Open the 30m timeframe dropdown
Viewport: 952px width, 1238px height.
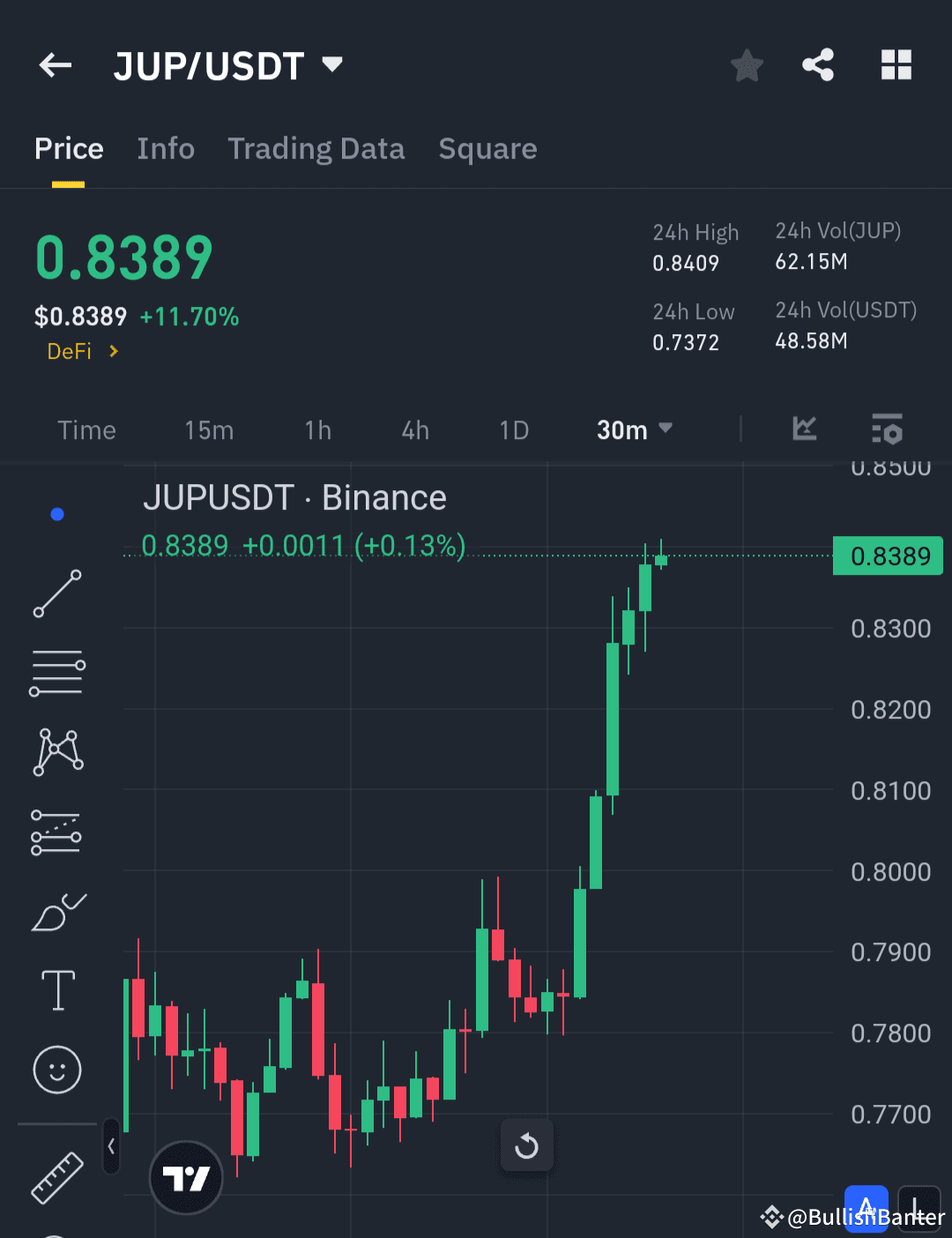pyautogui.click(x=634, y=429)
